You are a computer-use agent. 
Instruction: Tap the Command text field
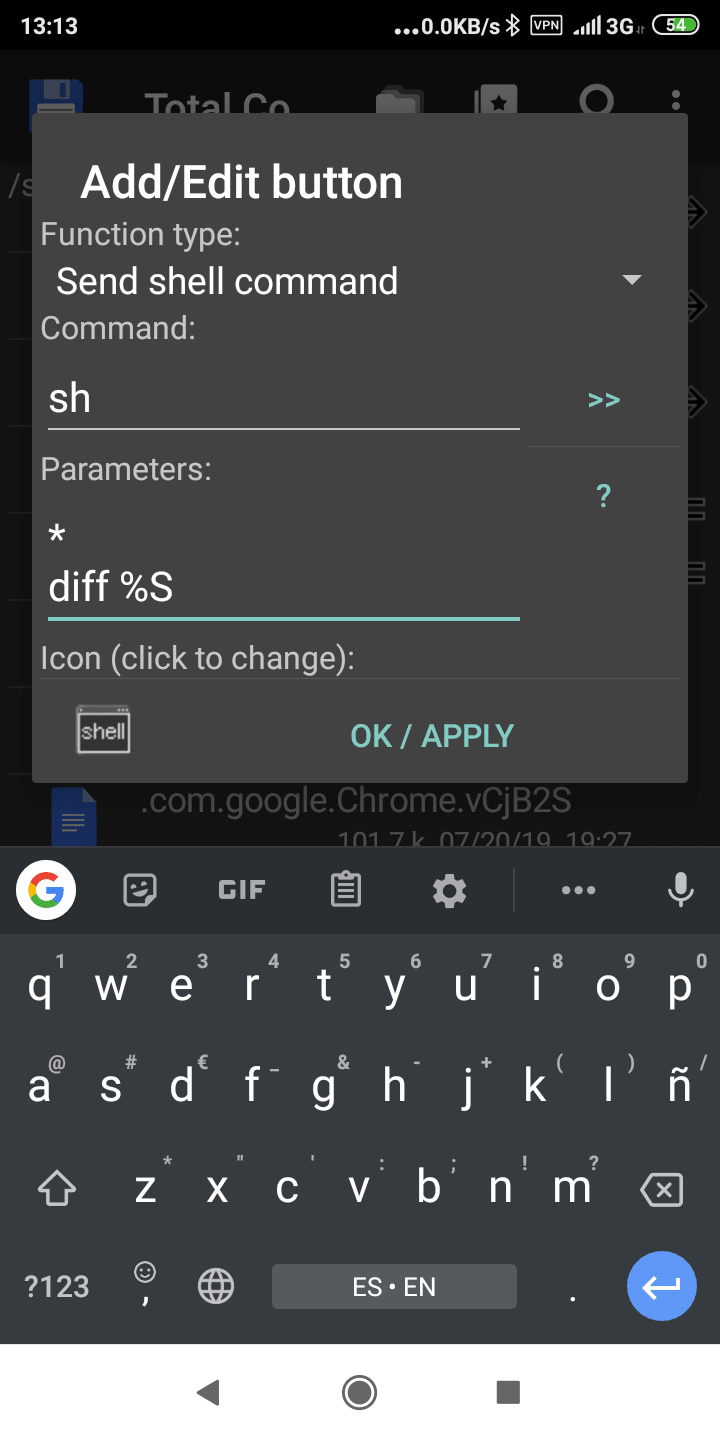tap(284, 399)
